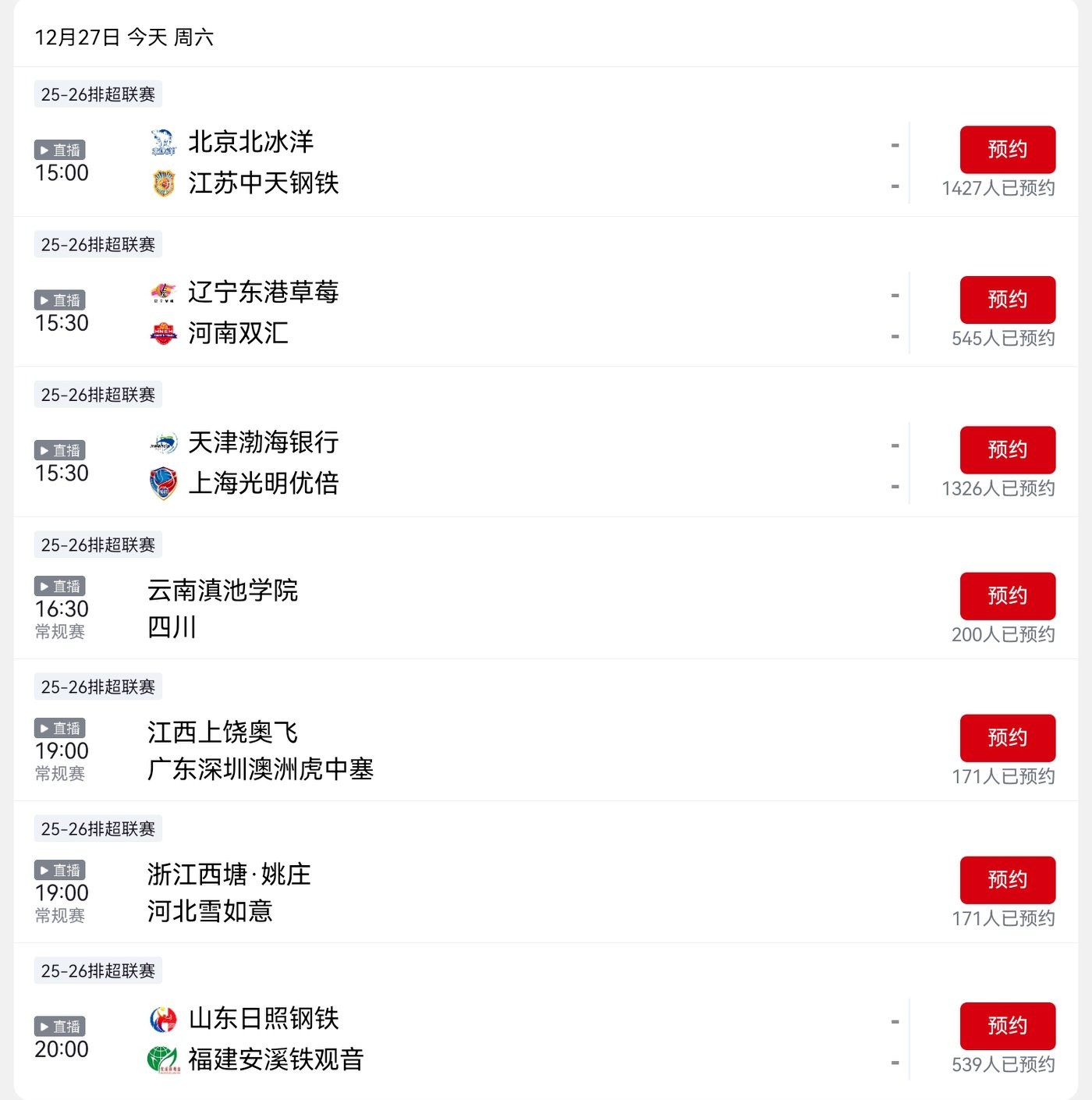The height and width of the screenshot is (1100, 1092).
Task: Tap 预约 for 江西上饶奥飞 match
Action: coord(1007,738)
